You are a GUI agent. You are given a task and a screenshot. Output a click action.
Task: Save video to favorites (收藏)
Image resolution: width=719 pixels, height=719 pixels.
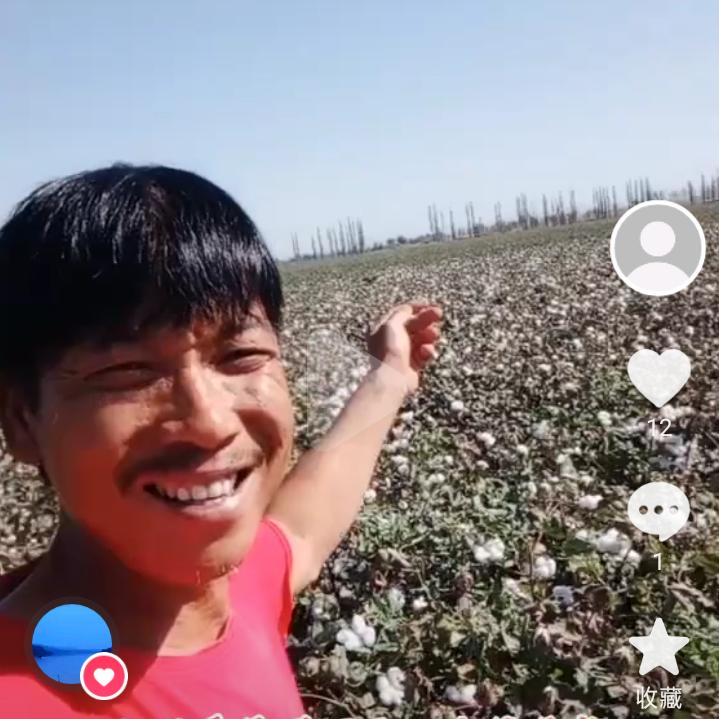[x=658, y=648]
